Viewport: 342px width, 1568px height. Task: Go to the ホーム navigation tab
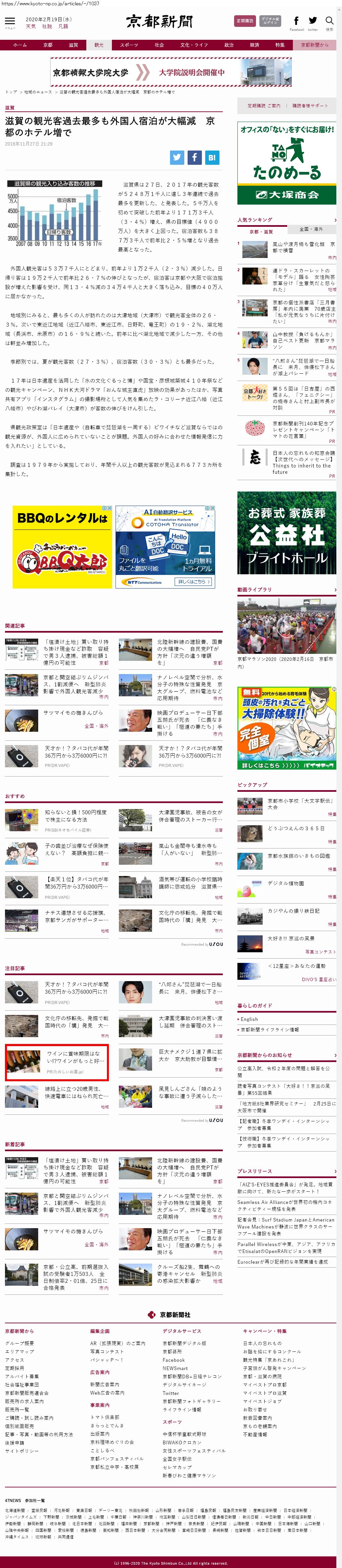point(20,45)
